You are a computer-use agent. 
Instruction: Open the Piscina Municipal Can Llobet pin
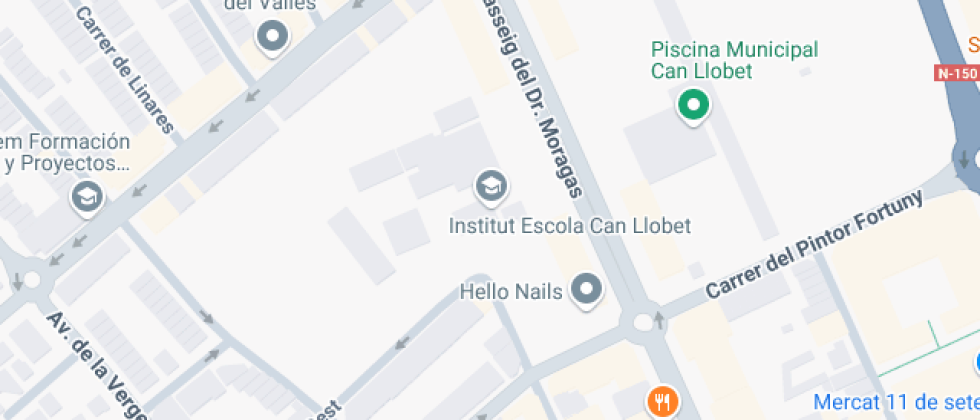coord(693,106)
